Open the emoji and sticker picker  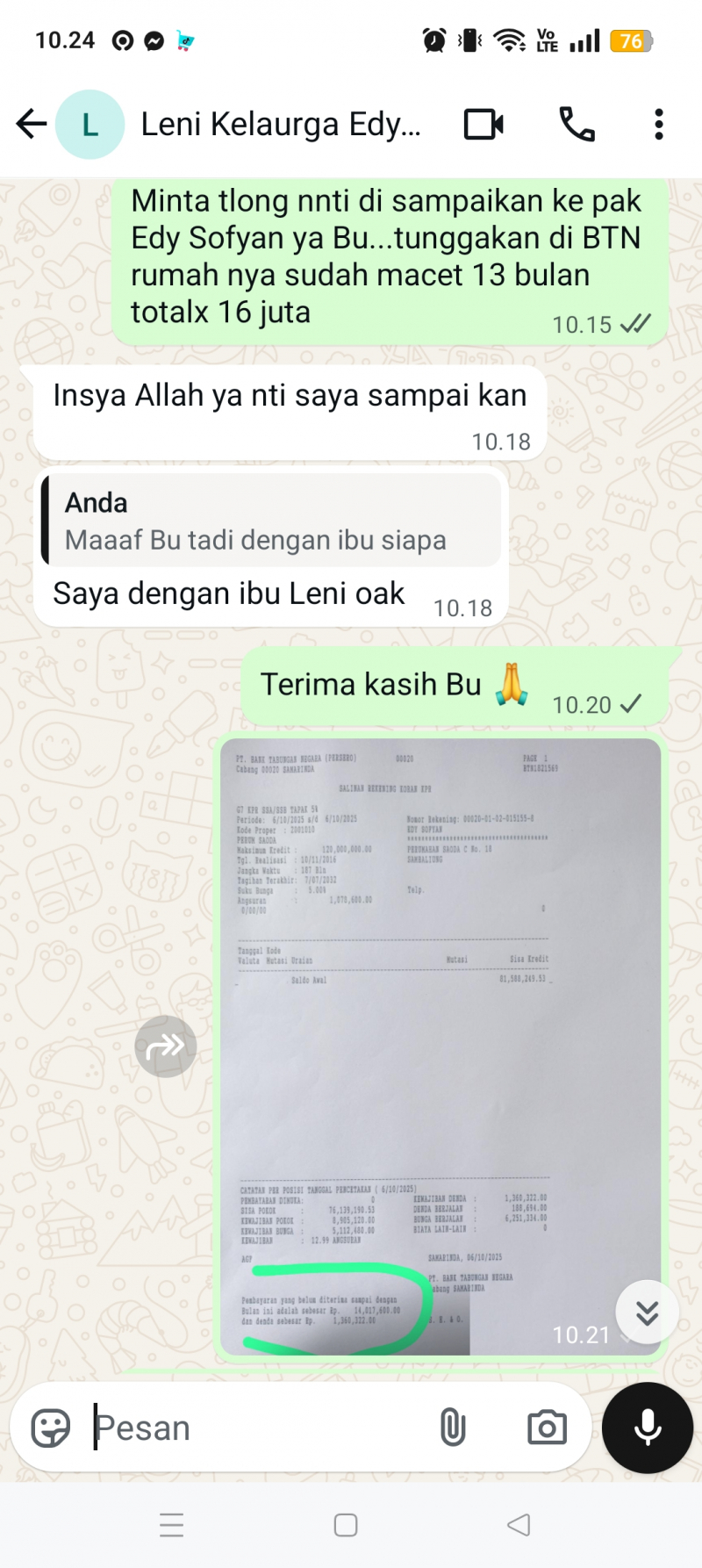[51, 1428]
